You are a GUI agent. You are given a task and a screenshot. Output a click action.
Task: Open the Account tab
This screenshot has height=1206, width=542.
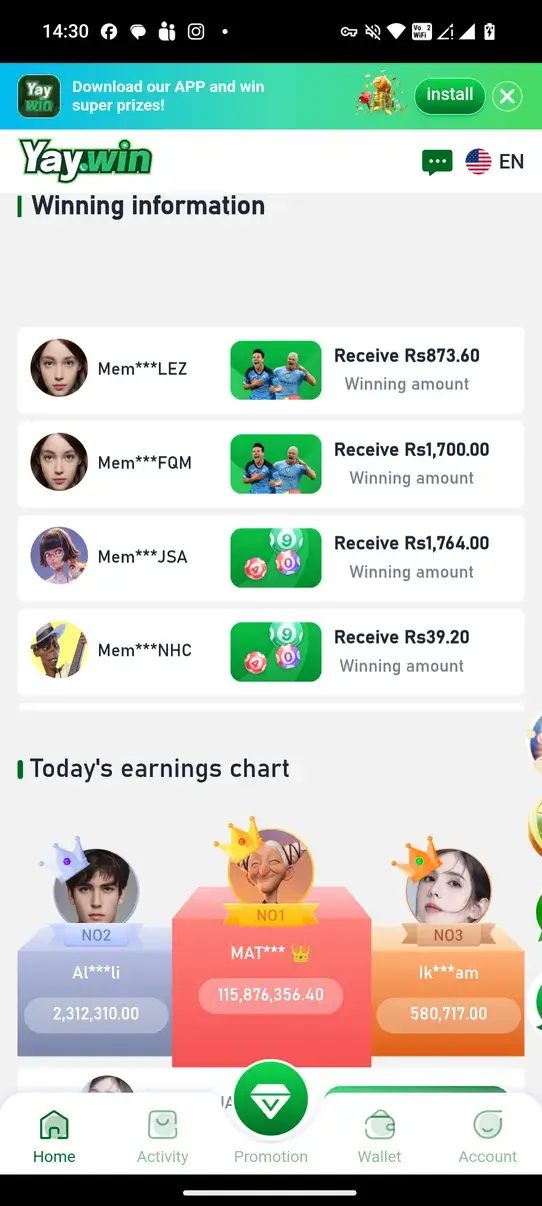(488, 1137)
